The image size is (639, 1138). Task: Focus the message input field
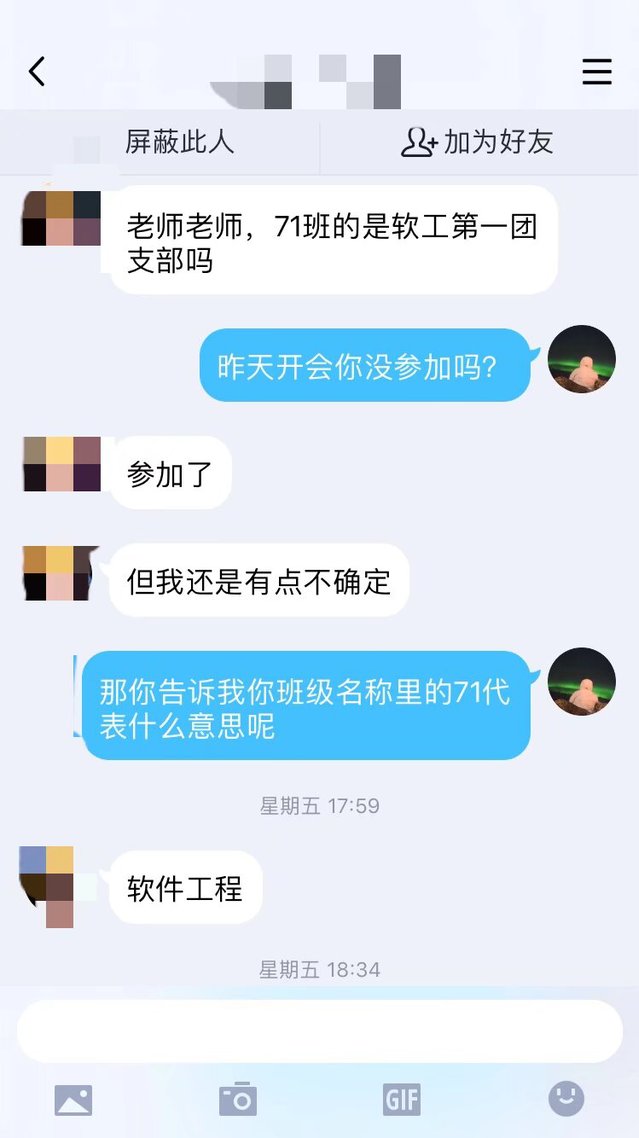click(x=319, y=1030)
